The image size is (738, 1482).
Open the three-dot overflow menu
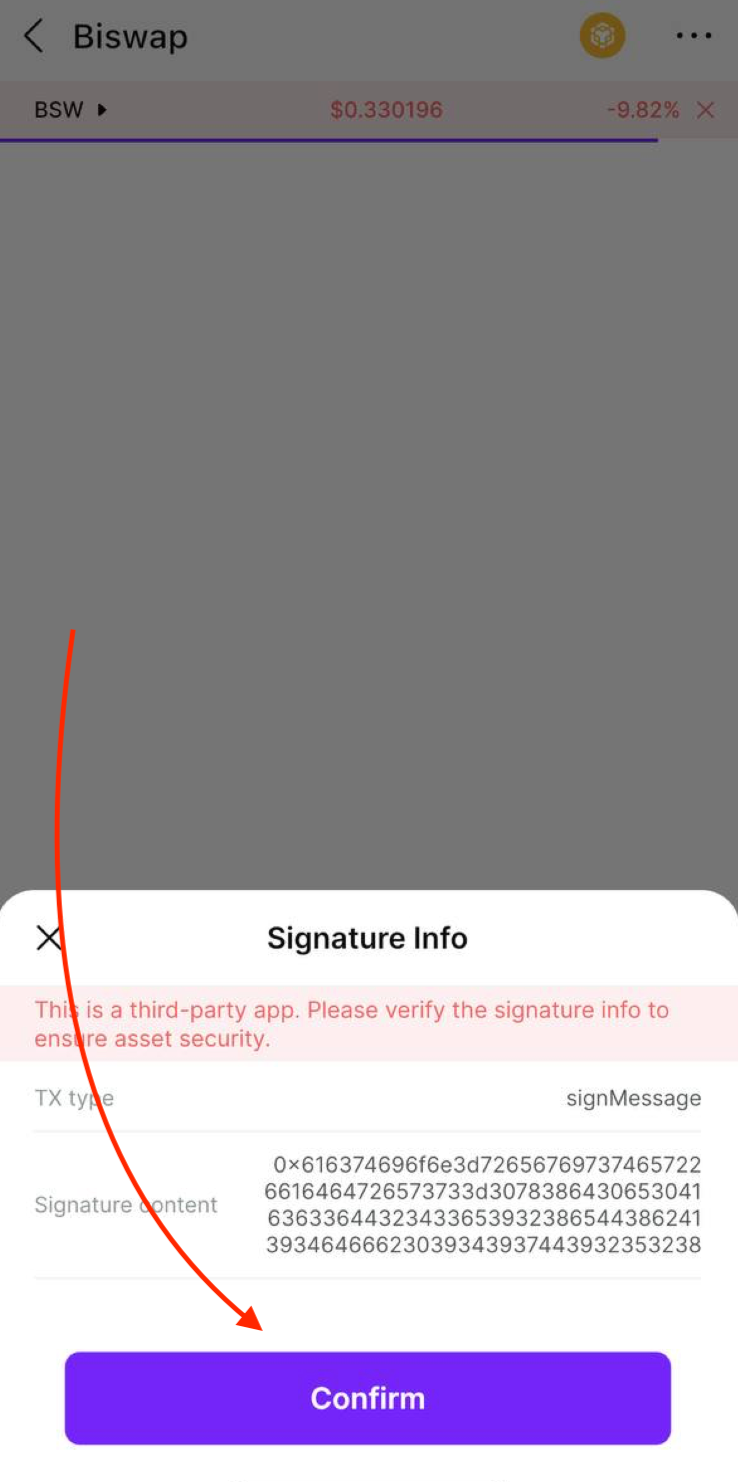[693, 37]
